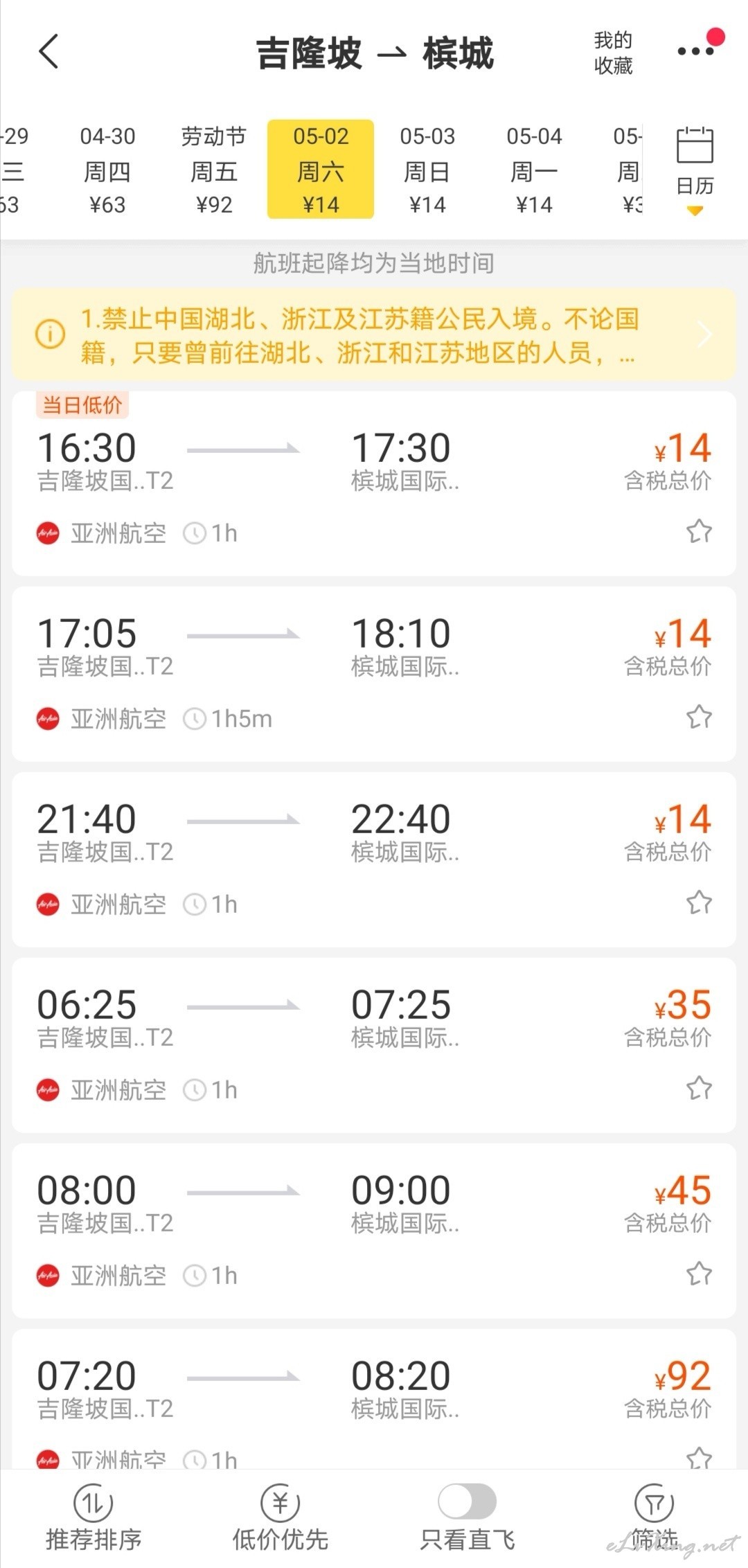Select the 04-30 周四 date
Viewport: 748px width, 1568px height.
[x=107, y=170]
